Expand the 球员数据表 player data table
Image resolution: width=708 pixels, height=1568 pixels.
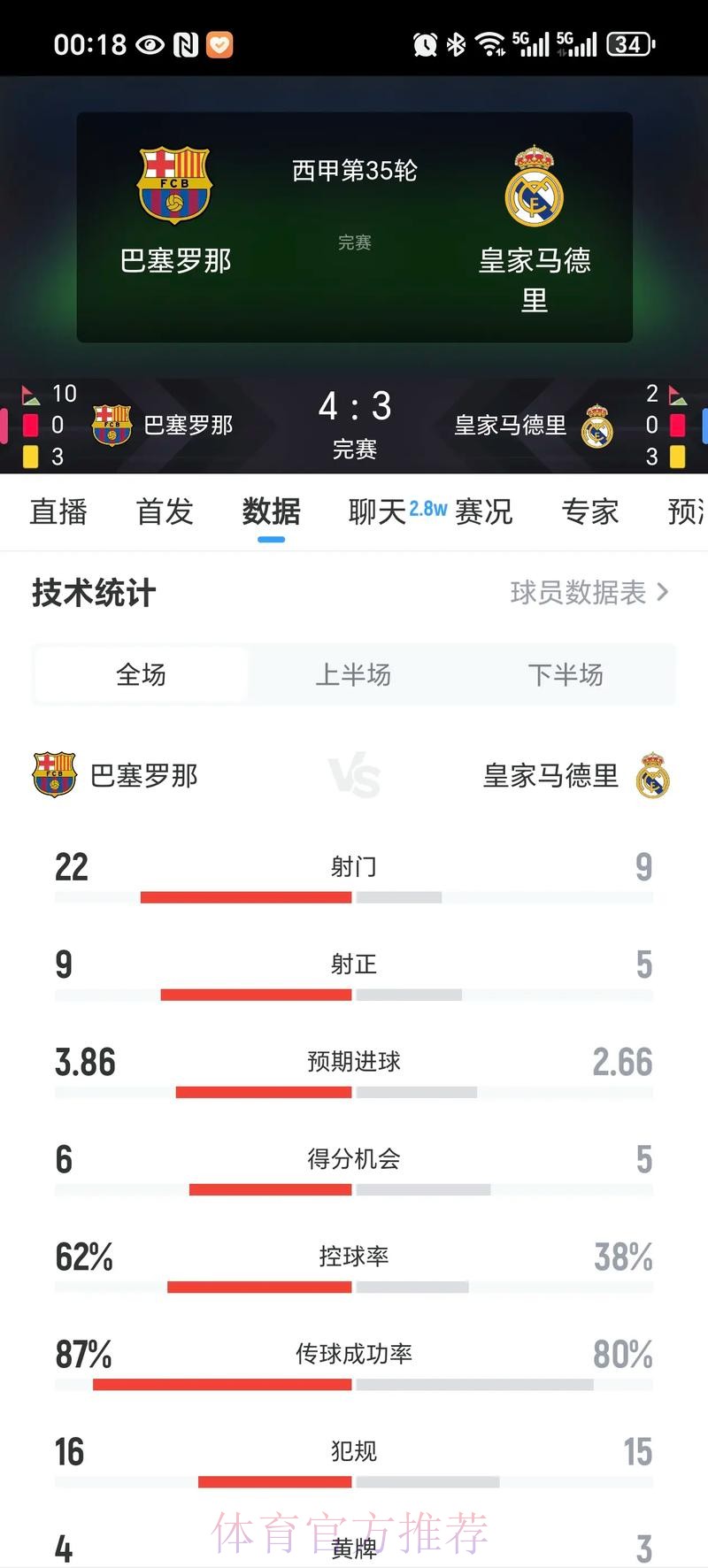point(589,595)
